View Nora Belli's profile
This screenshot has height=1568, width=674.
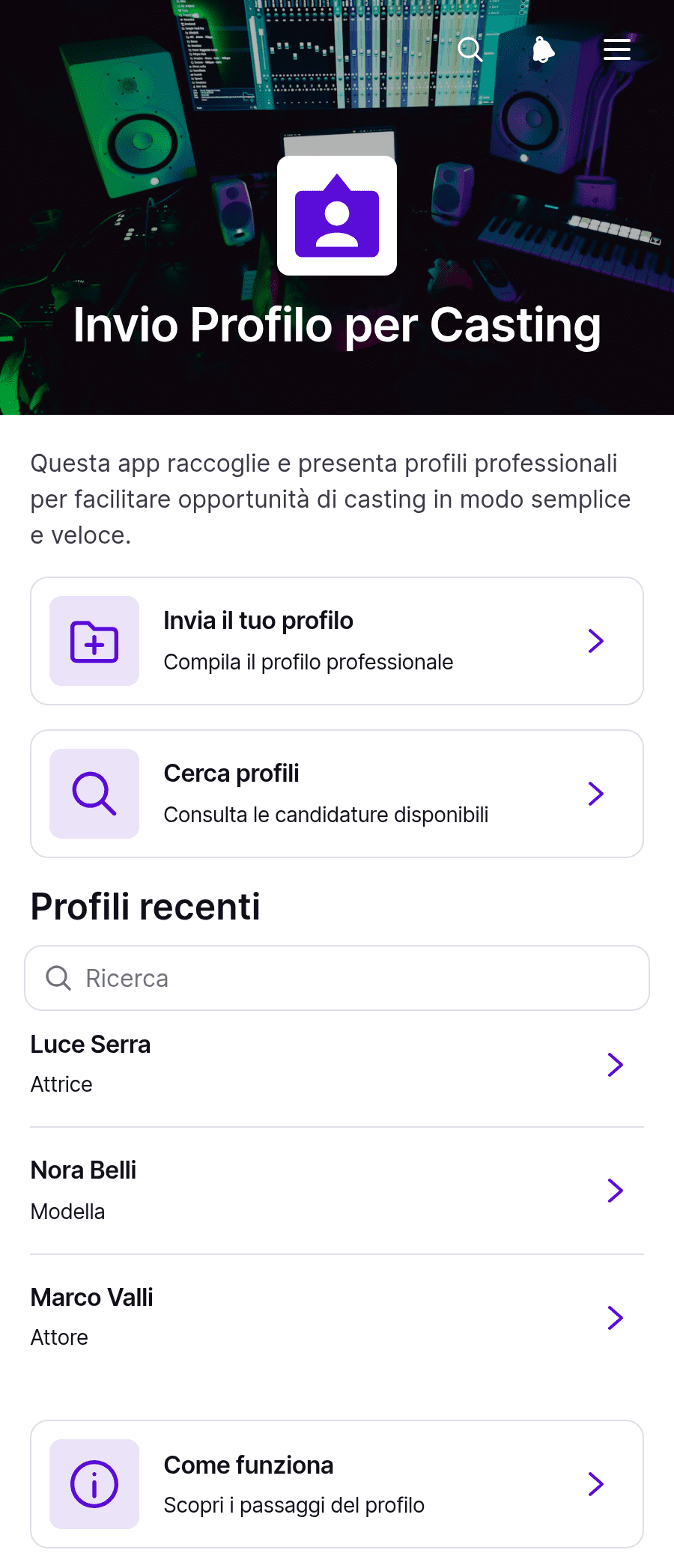point(337,1191)
